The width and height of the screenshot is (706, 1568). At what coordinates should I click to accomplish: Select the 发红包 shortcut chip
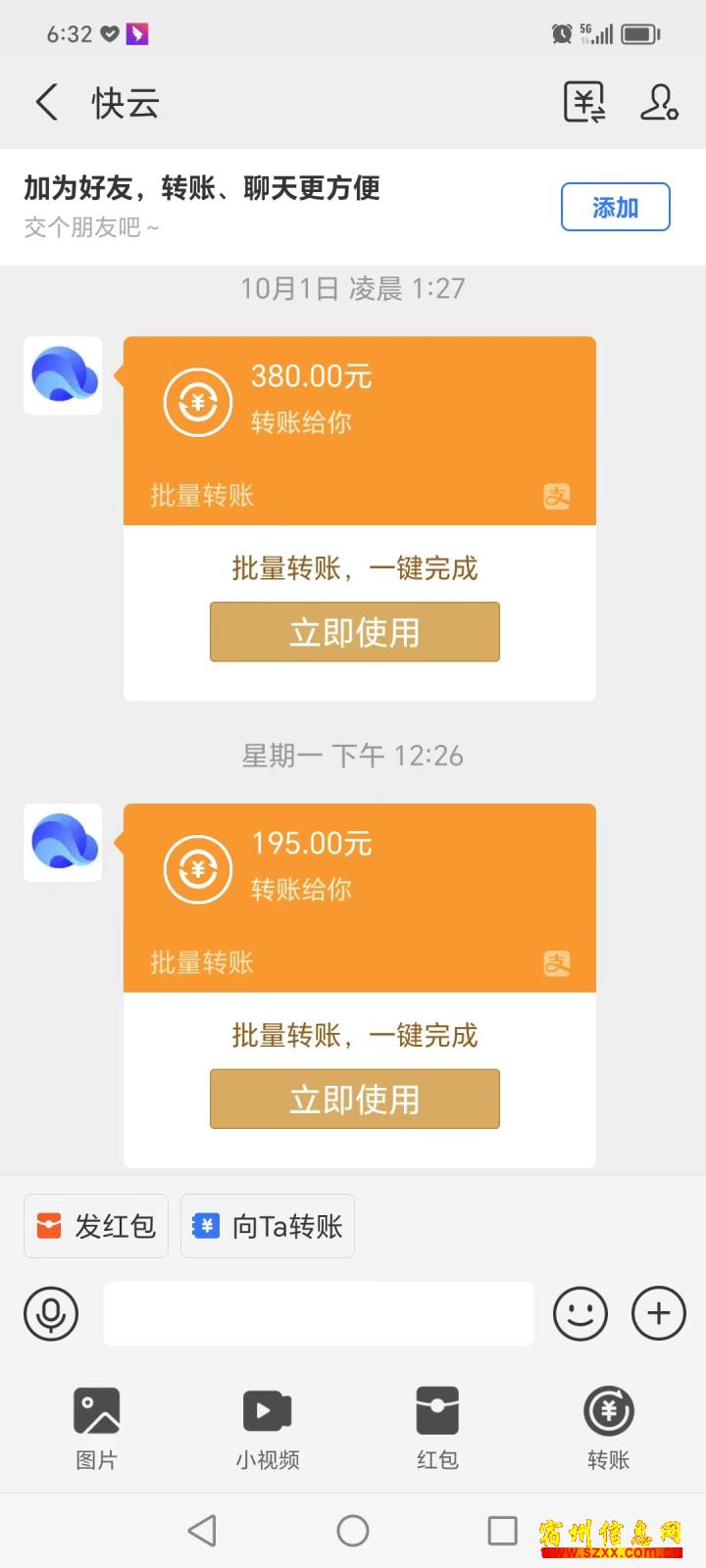click(x=96, y=1226)
